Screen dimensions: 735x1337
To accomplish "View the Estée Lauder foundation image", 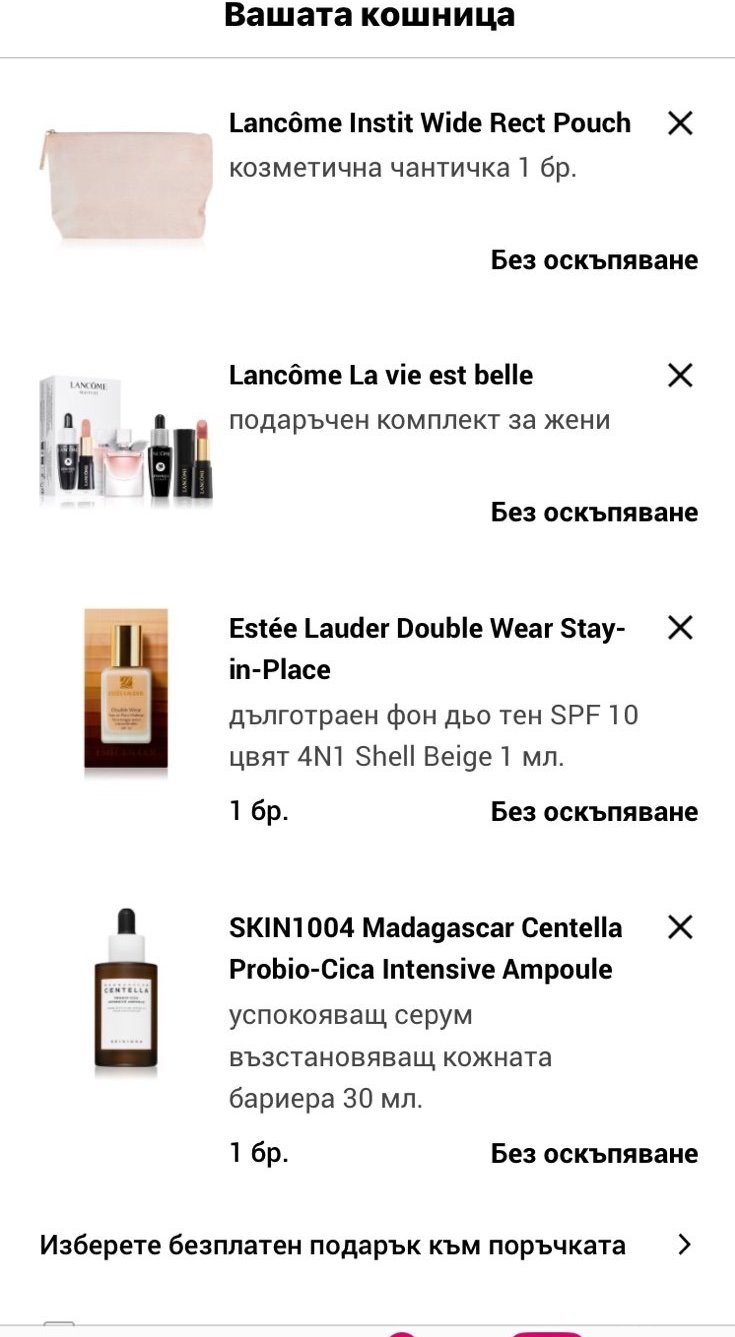I will (126, 690).
